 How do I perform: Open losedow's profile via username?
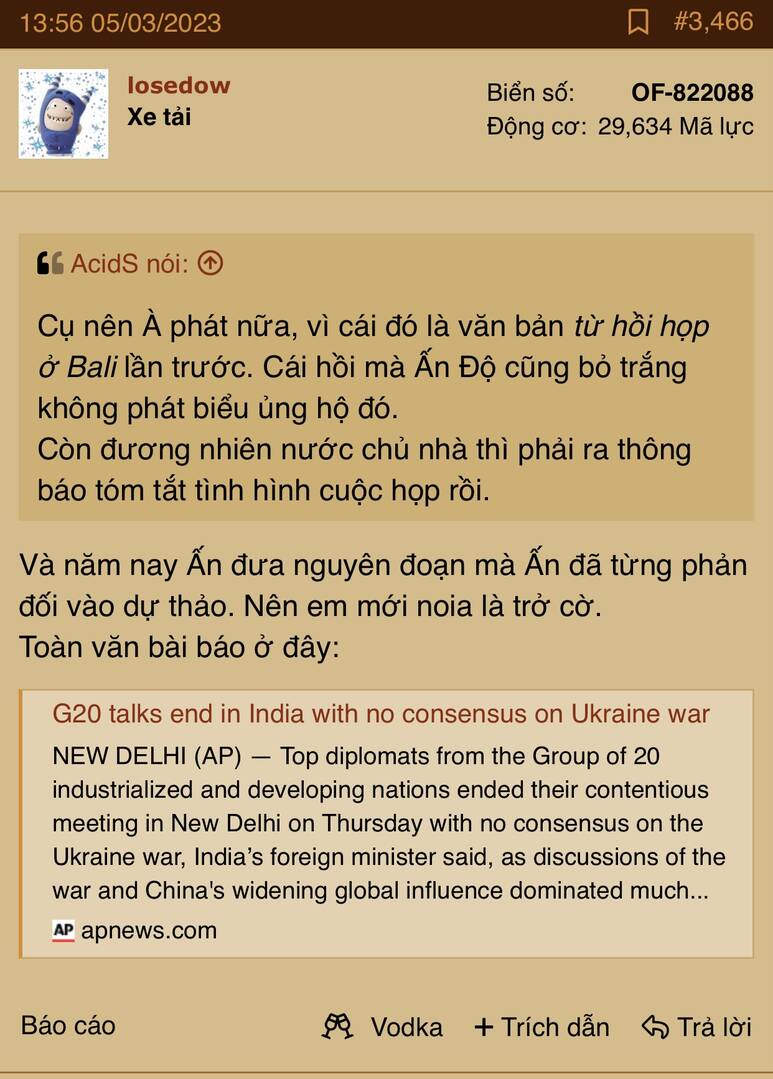tap(178, 86)
